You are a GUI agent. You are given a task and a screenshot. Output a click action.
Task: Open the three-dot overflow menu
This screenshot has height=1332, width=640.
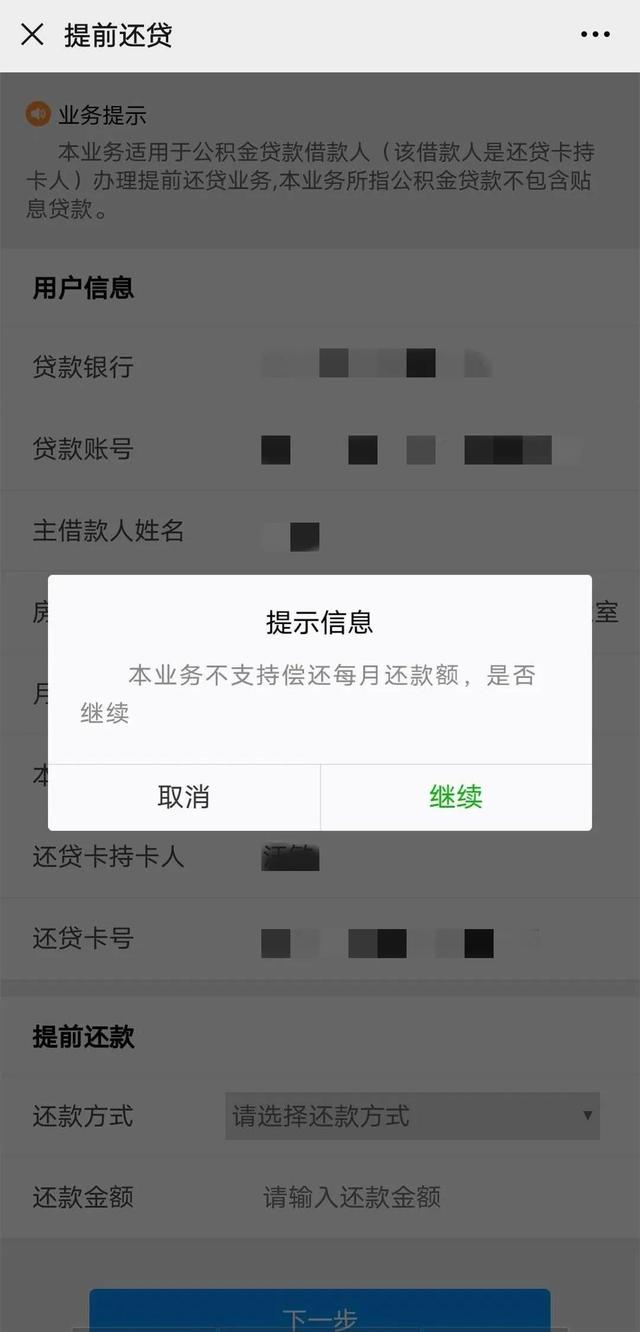pos(595,35)
